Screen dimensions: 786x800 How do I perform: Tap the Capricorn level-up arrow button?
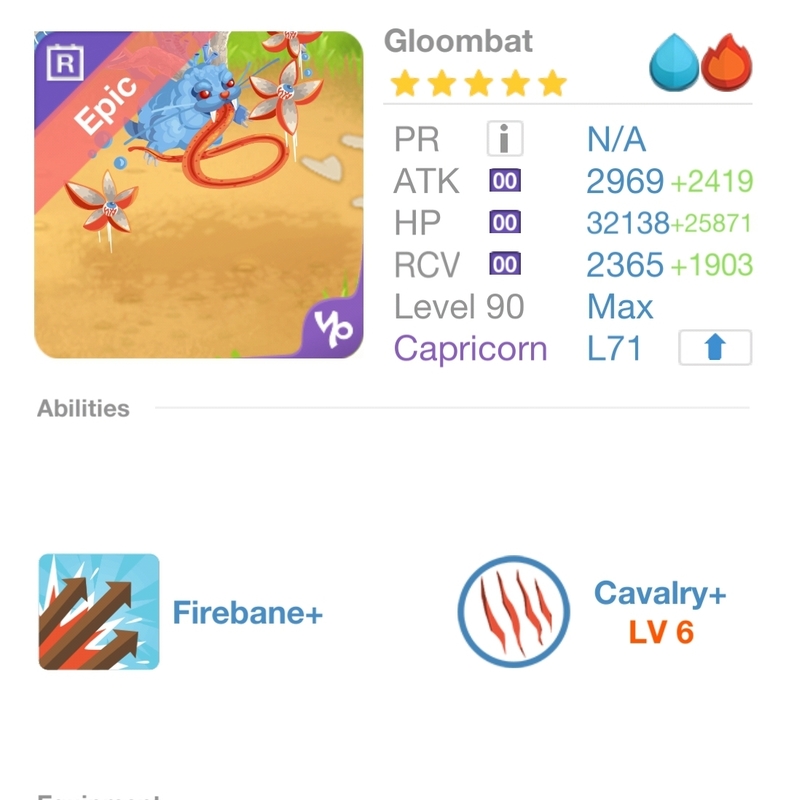point(714,348)
